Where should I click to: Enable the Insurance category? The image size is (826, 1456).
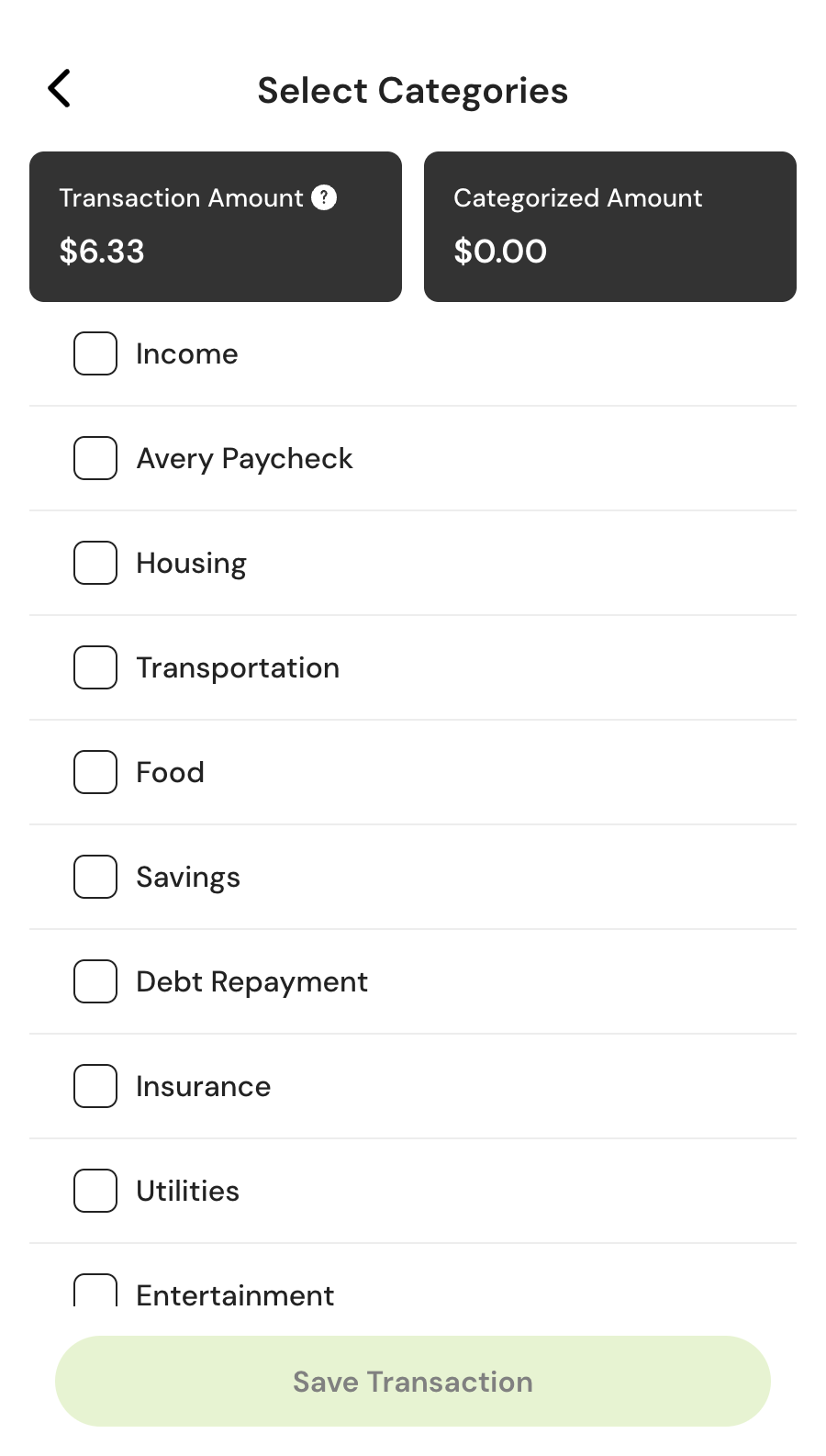95,1086
